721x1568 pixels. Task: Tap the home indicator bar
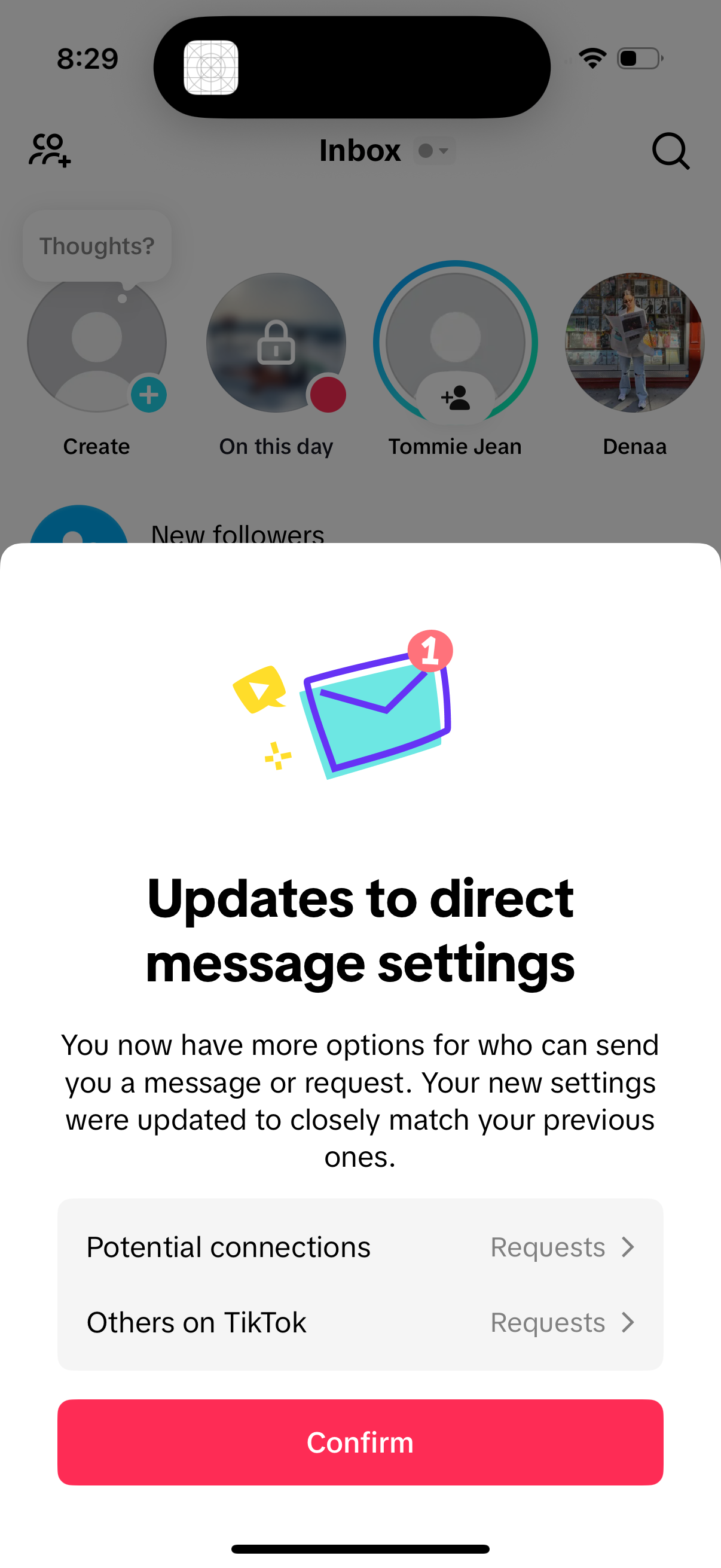[x=360, y=1548]
